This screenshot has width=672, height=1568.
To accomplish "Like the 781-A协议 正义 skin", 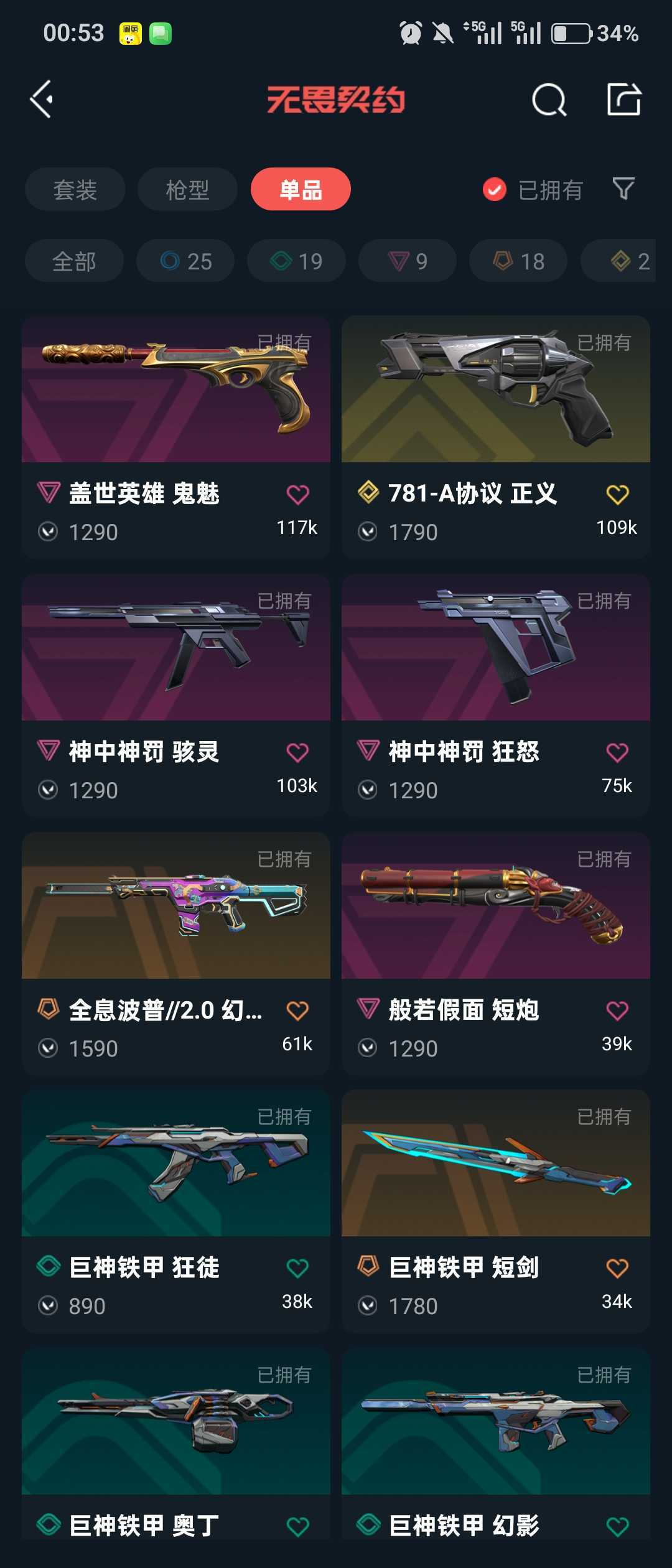I will pyautogui.click(x=617, y=495).
